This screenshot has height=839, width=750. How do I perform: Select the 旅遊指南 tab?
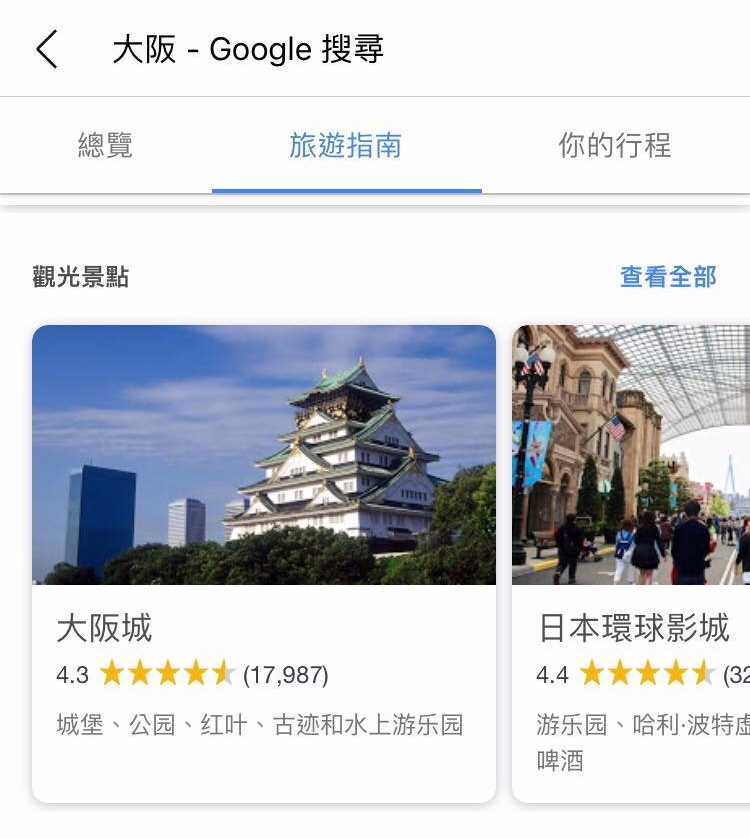pos(346,146)
